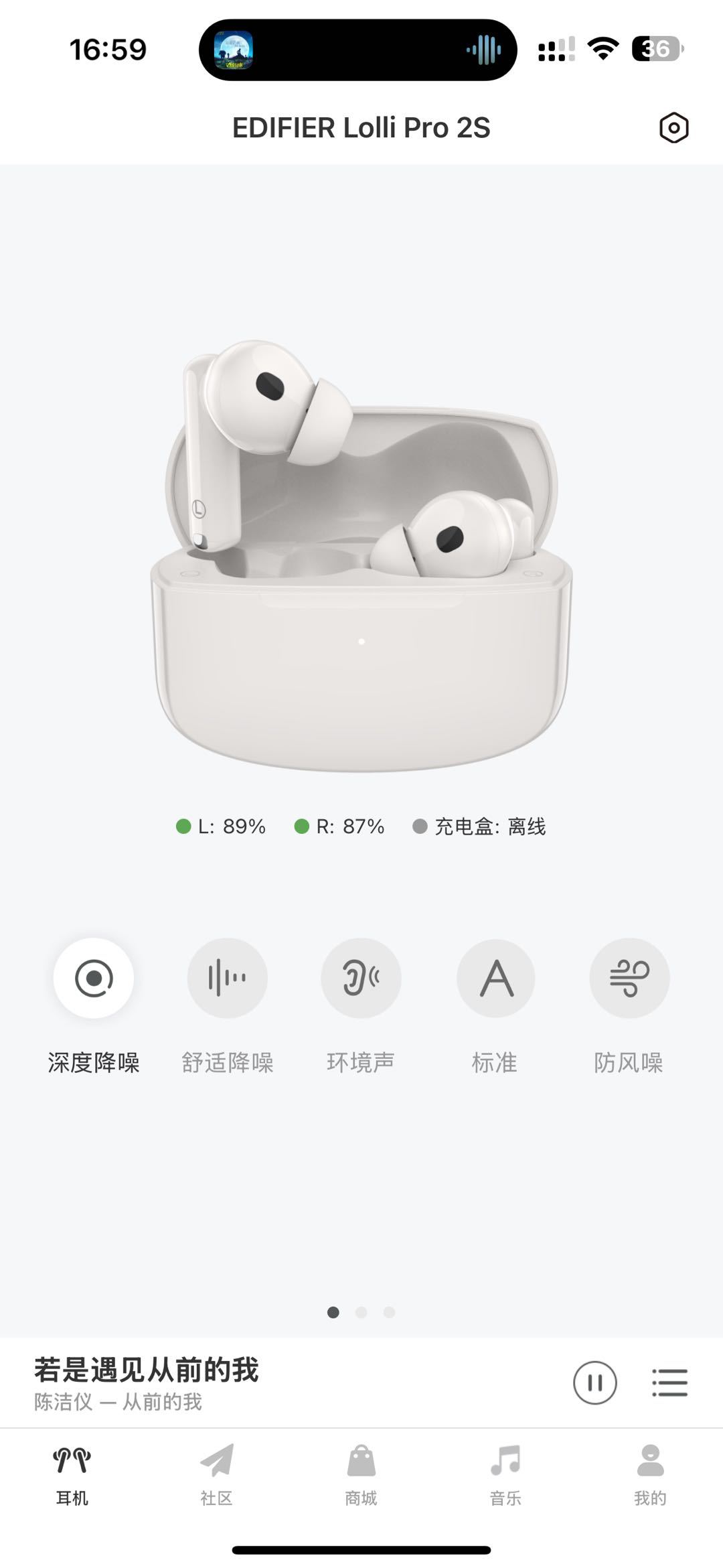
Task: Open the 社区 community tab
Action: 216,1474
